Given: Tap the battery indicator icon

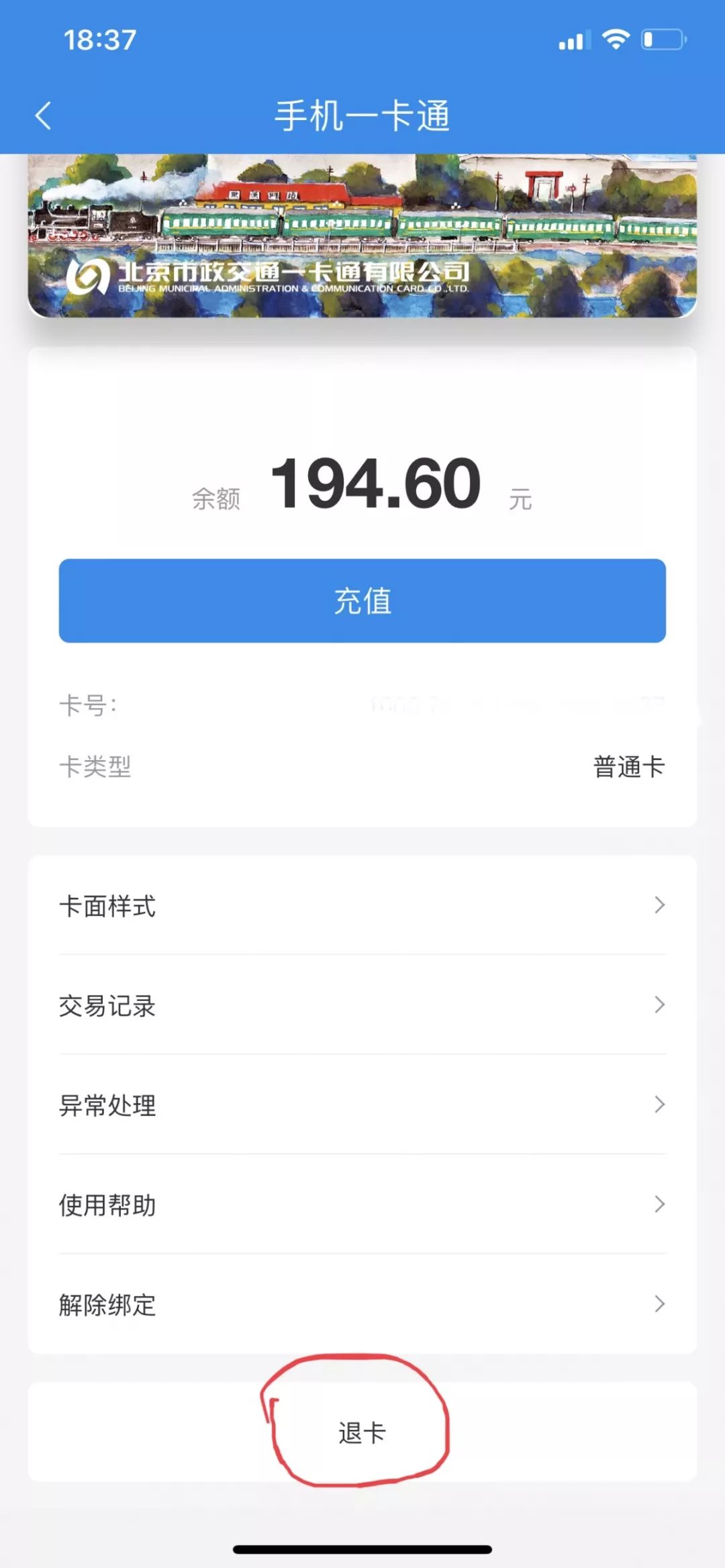Looking at the screenshot, I should (661, 41).
